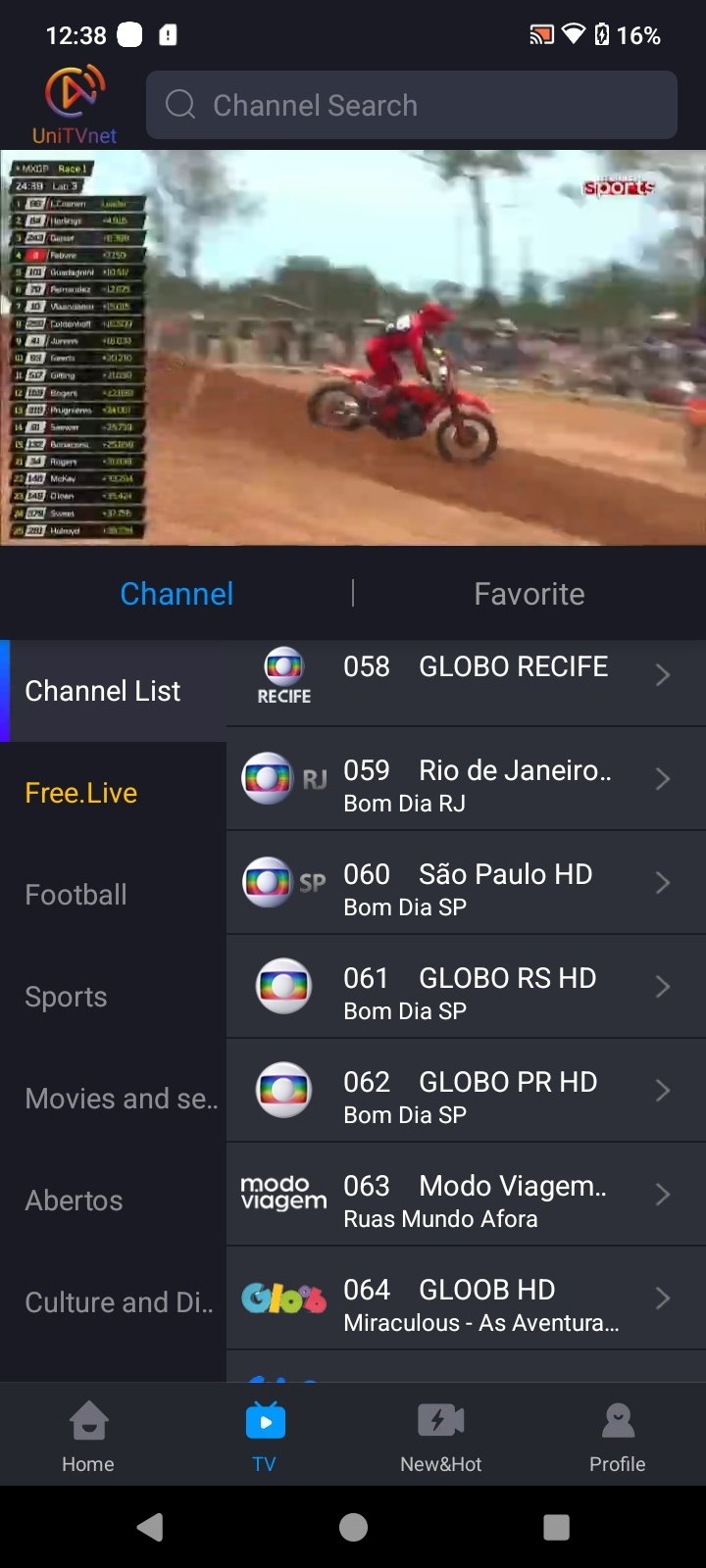Screen dimensions: 706x1568
Task: Show the Sports channel category
Action: click(x=113, y=997)
